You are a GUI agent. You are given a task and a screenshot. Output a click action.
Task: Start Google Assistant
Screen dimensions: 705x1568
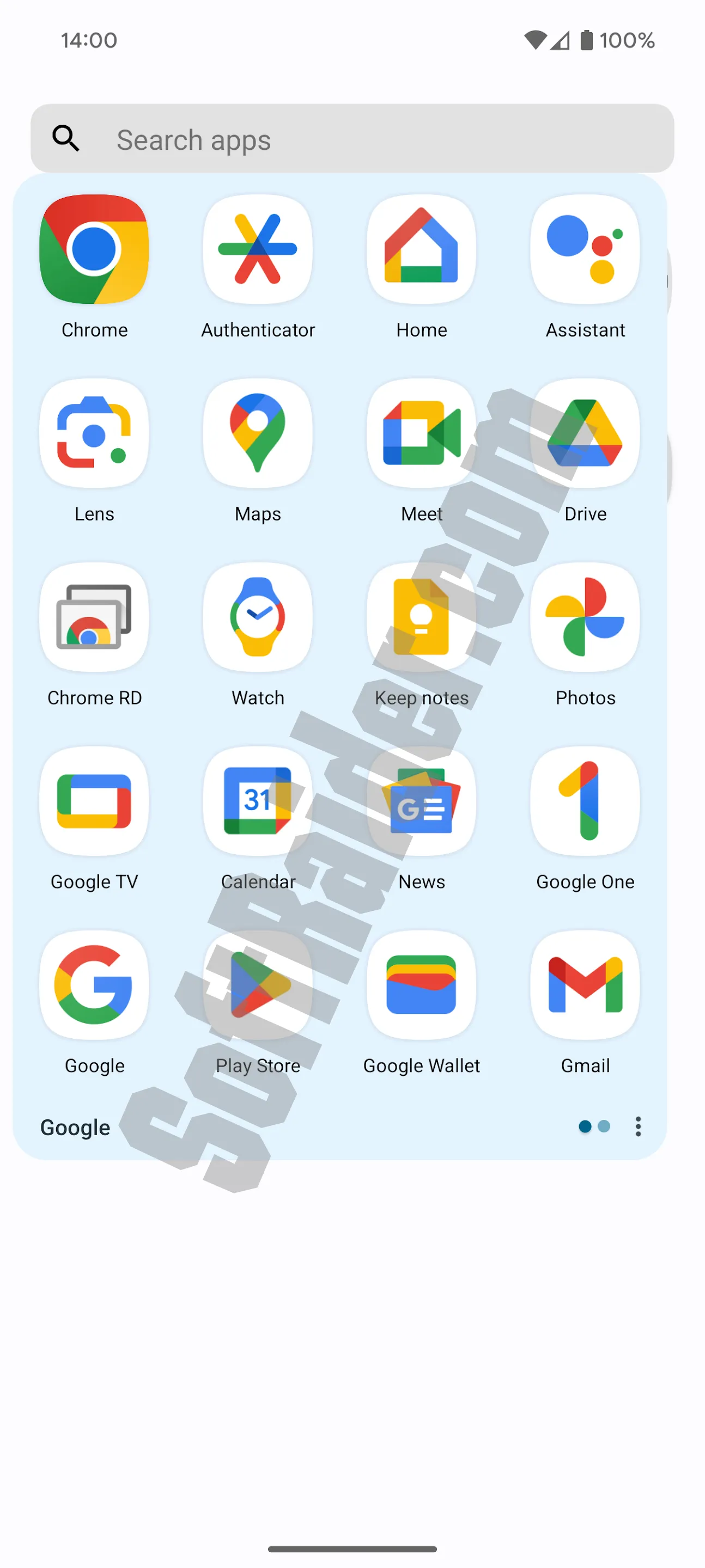click(585, 249)
